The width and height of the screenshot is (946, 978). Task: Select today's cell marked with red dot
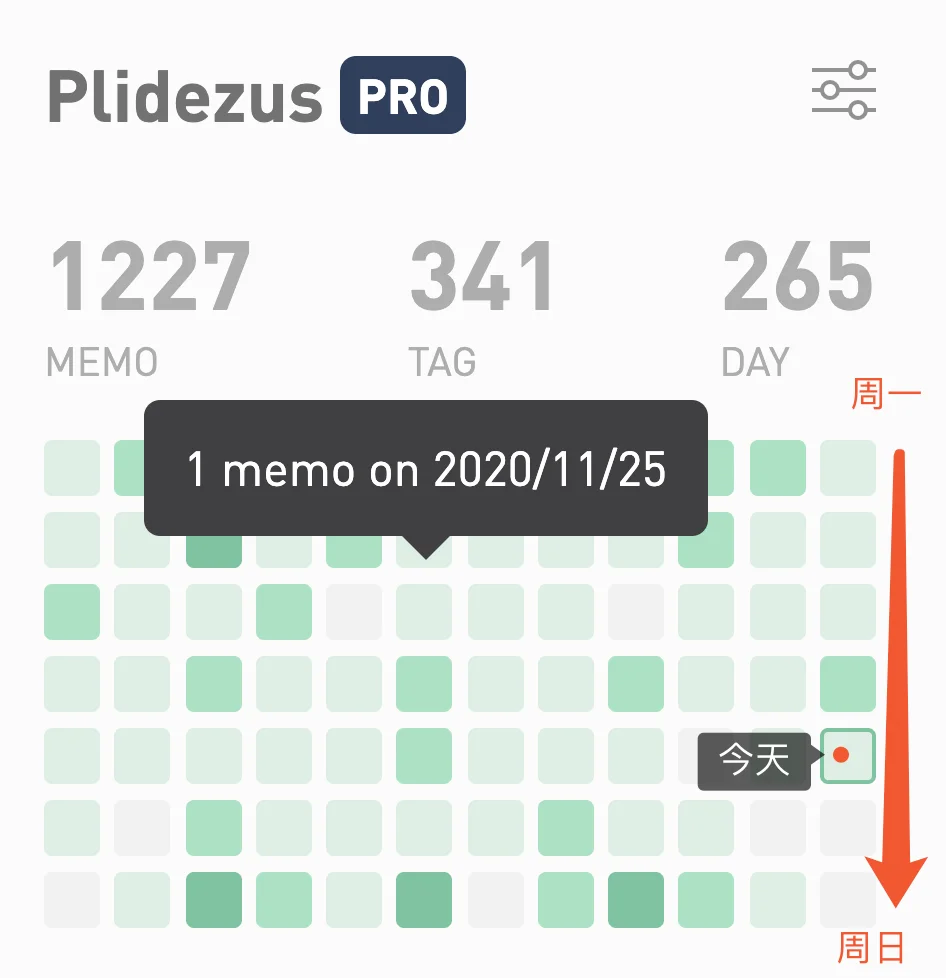pyautogui.click(x=847, y=755)
